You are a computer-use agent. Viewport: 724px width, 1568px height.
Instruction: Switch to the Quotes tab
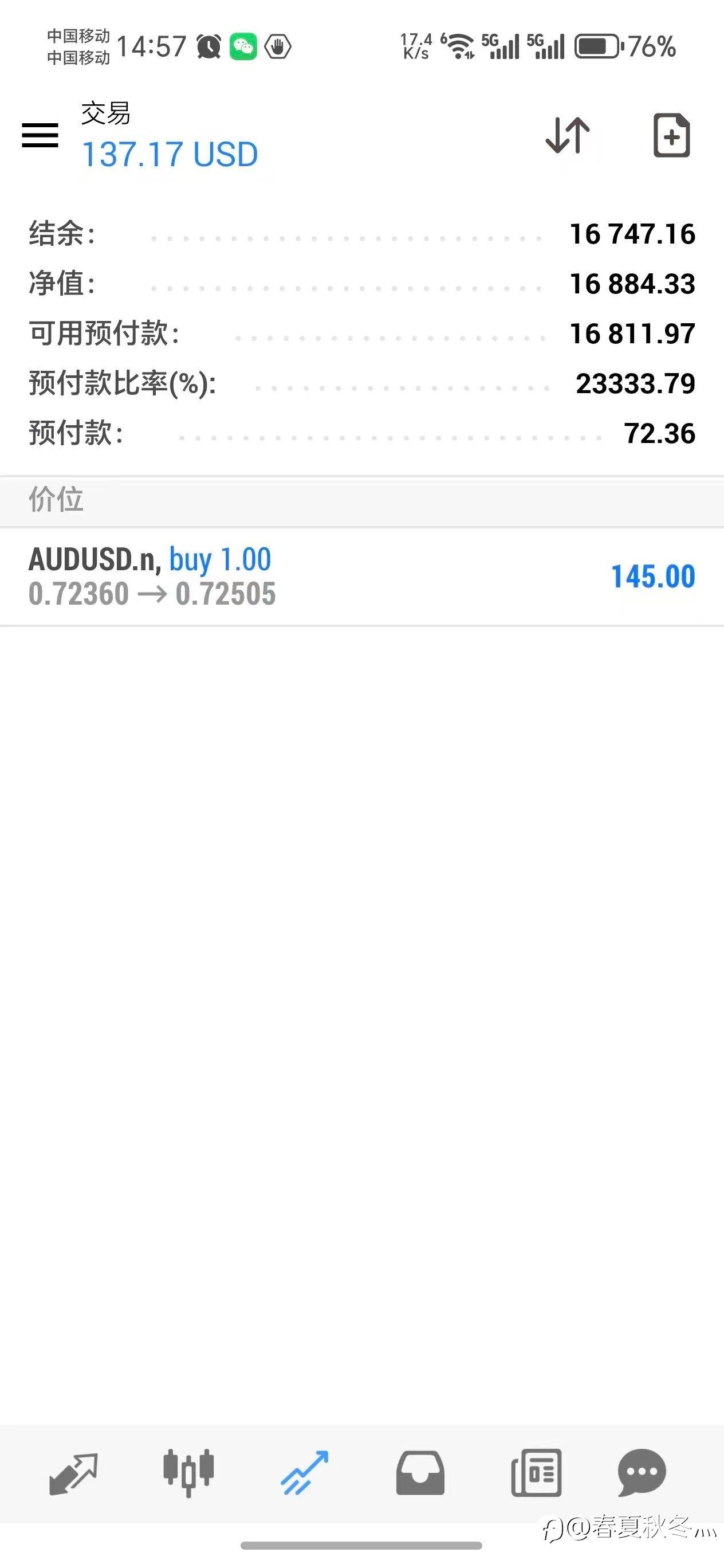73,1473
